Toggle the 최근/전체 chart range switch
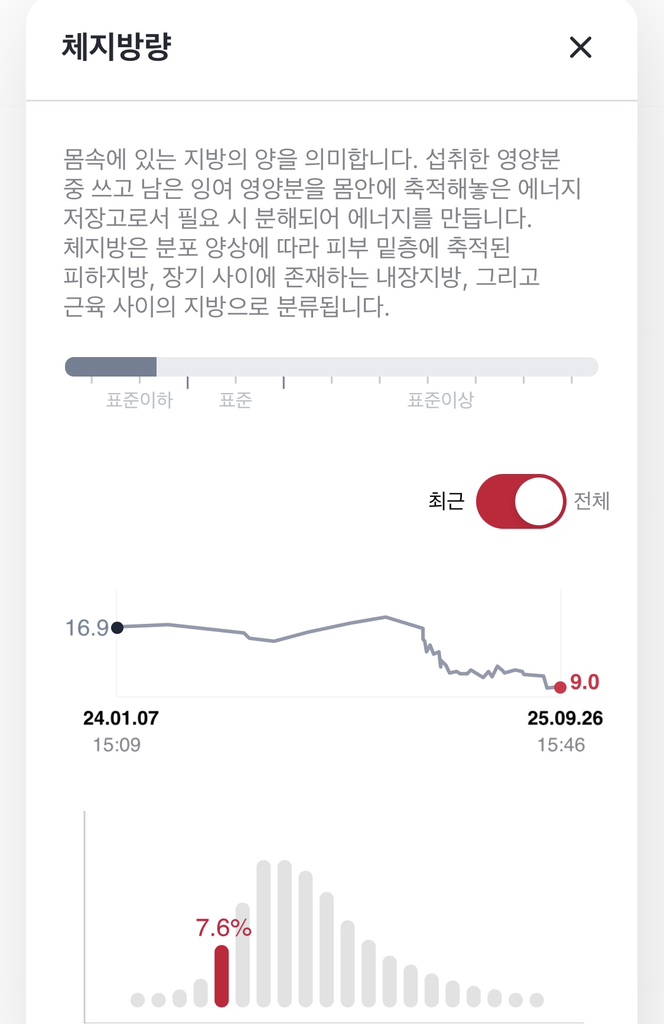The image size is (664, 1024). pyautogui.click(x=521, y=501)
